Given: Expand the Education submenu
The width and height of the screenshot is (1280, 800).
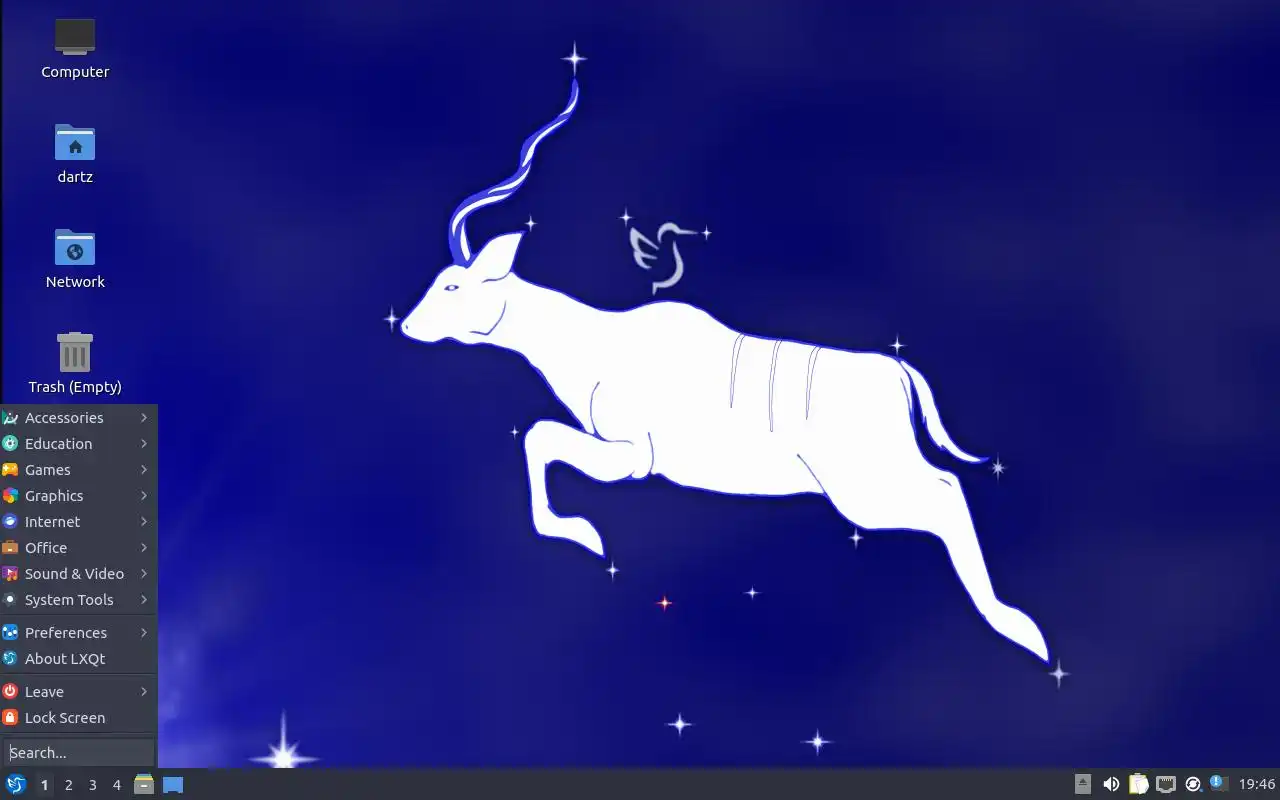Looking at the screenshot, I should tap(58, 444).
